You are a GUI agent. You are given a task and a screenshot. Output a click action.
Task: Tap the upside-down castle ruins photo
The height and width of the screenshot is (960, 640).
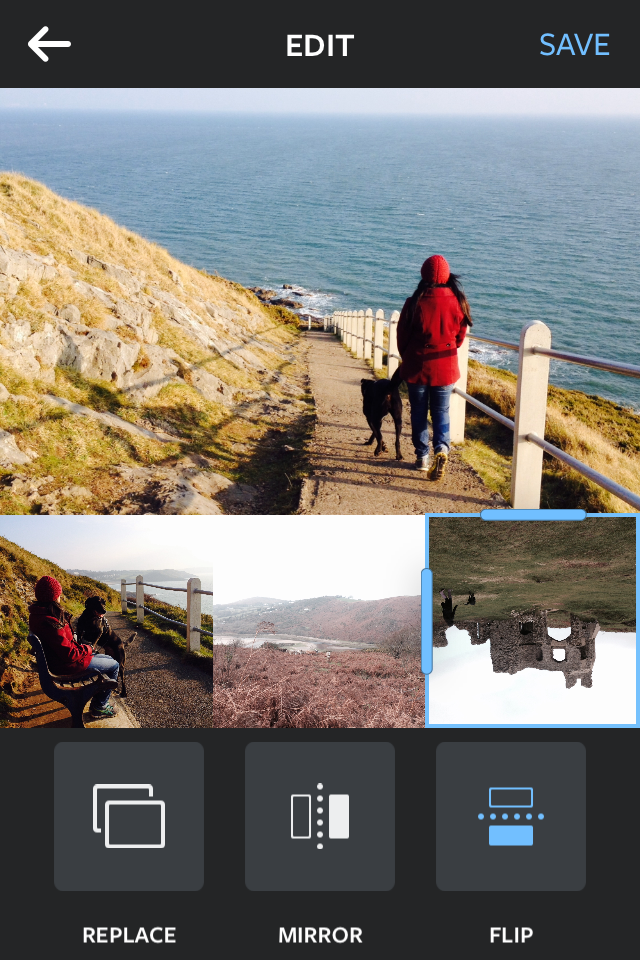pos(532,621)
